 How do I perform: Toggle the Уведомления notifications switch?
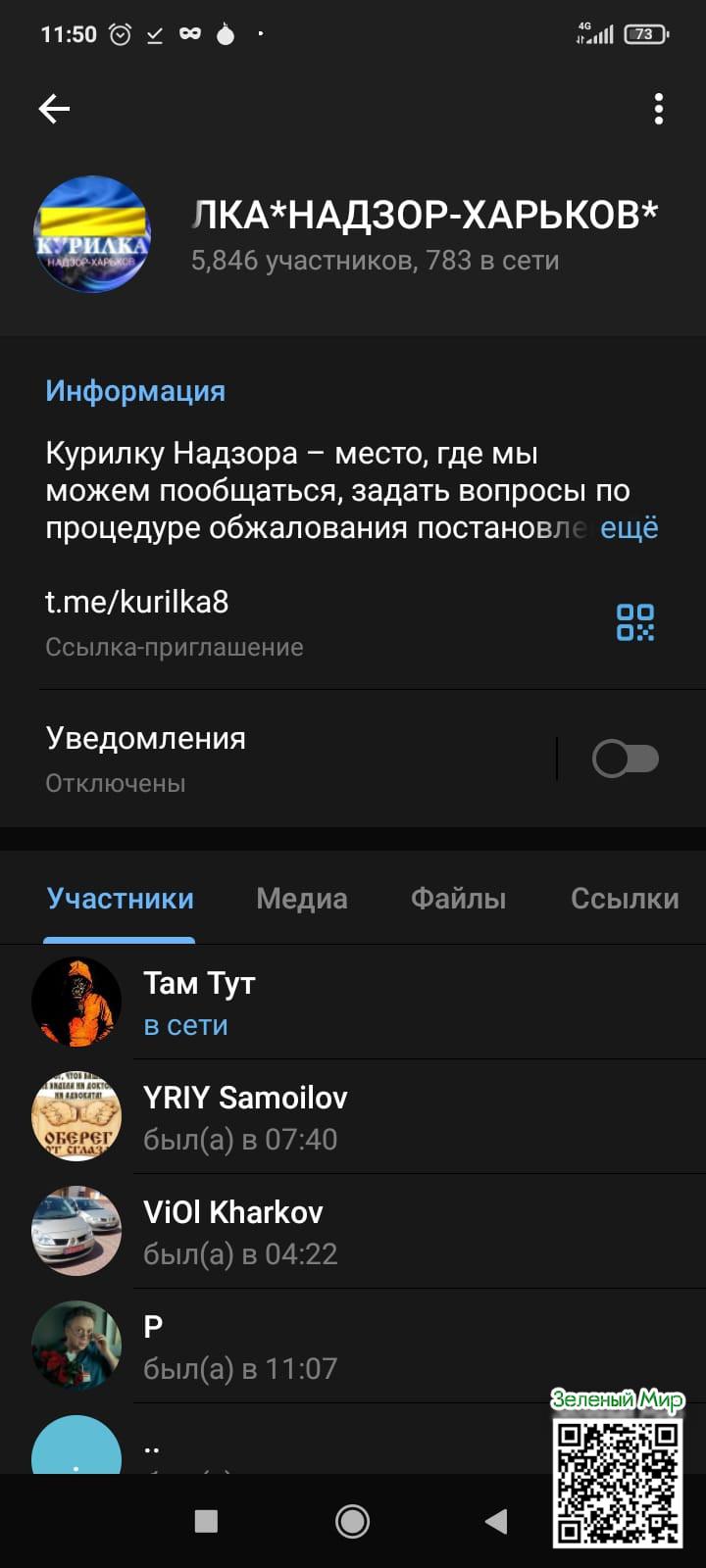point(625,759)
